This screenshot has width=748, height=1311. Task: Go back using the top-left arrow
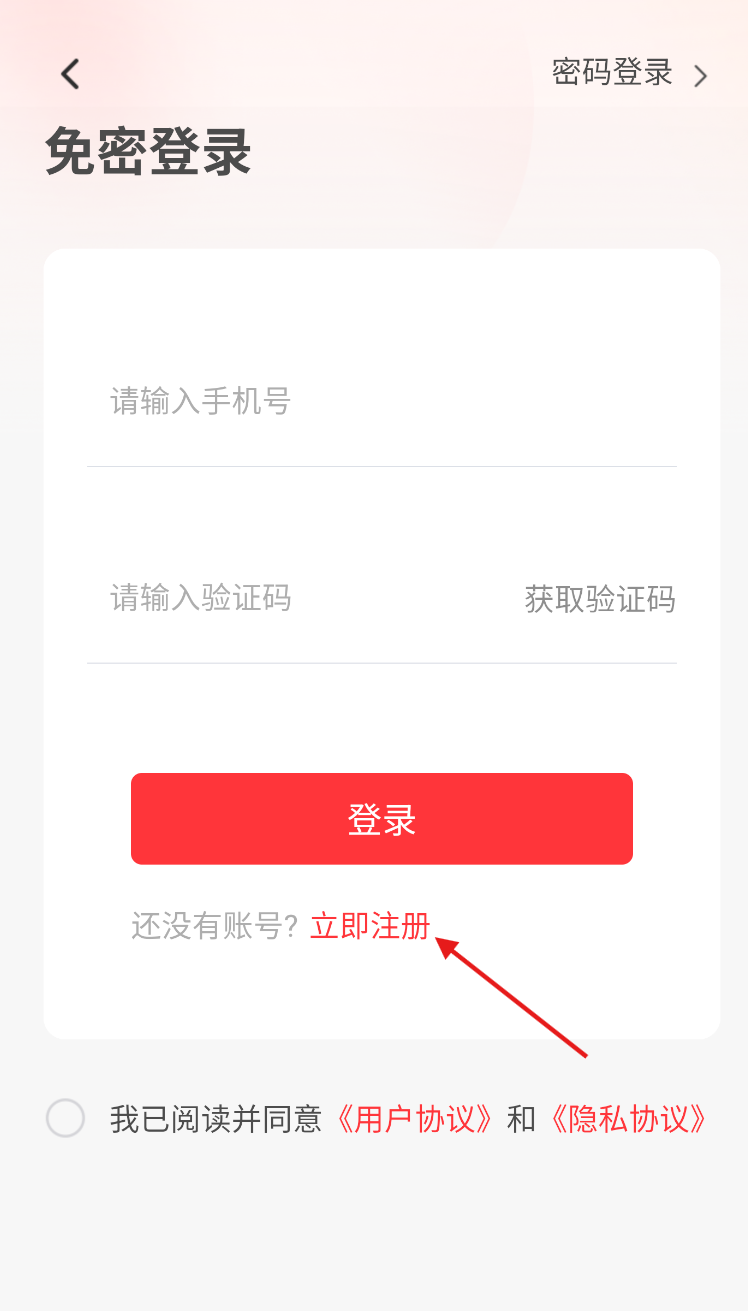tap(69, 74)
